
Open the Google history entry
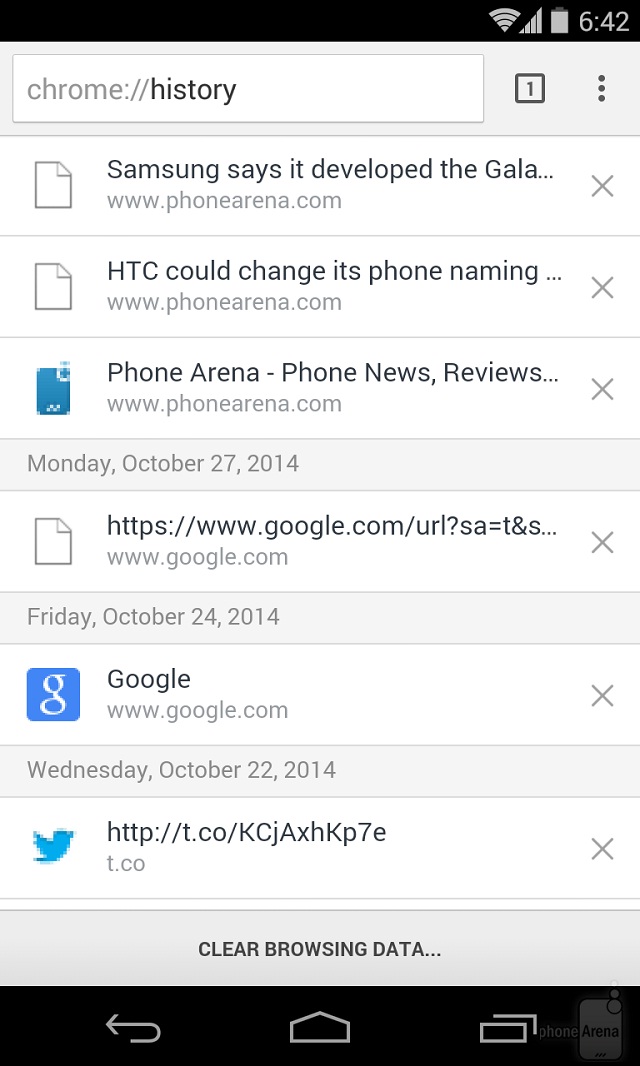(x=330, y=694)
